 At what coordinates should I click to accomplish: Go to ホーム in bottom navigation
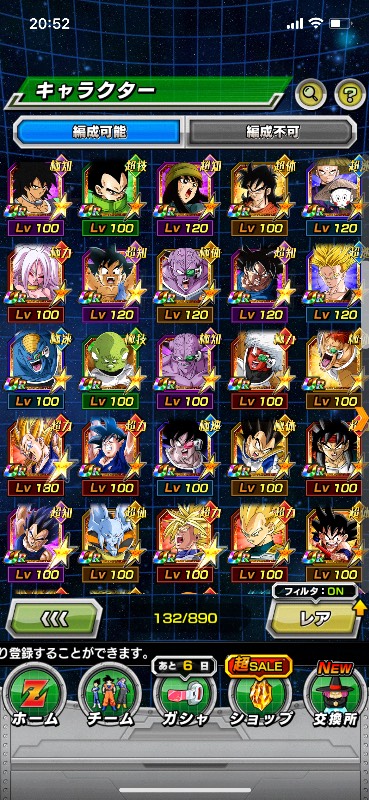tap(36, 694)
